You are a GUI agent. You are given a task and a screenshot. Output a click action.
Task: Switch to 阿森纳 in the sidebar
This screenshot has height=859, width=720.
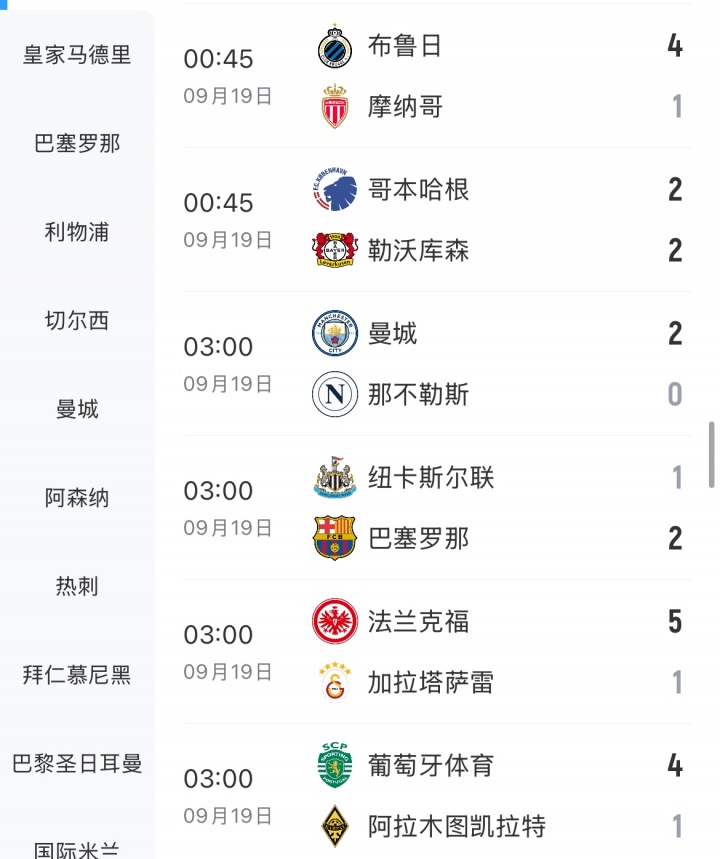[x=77, y=498]
